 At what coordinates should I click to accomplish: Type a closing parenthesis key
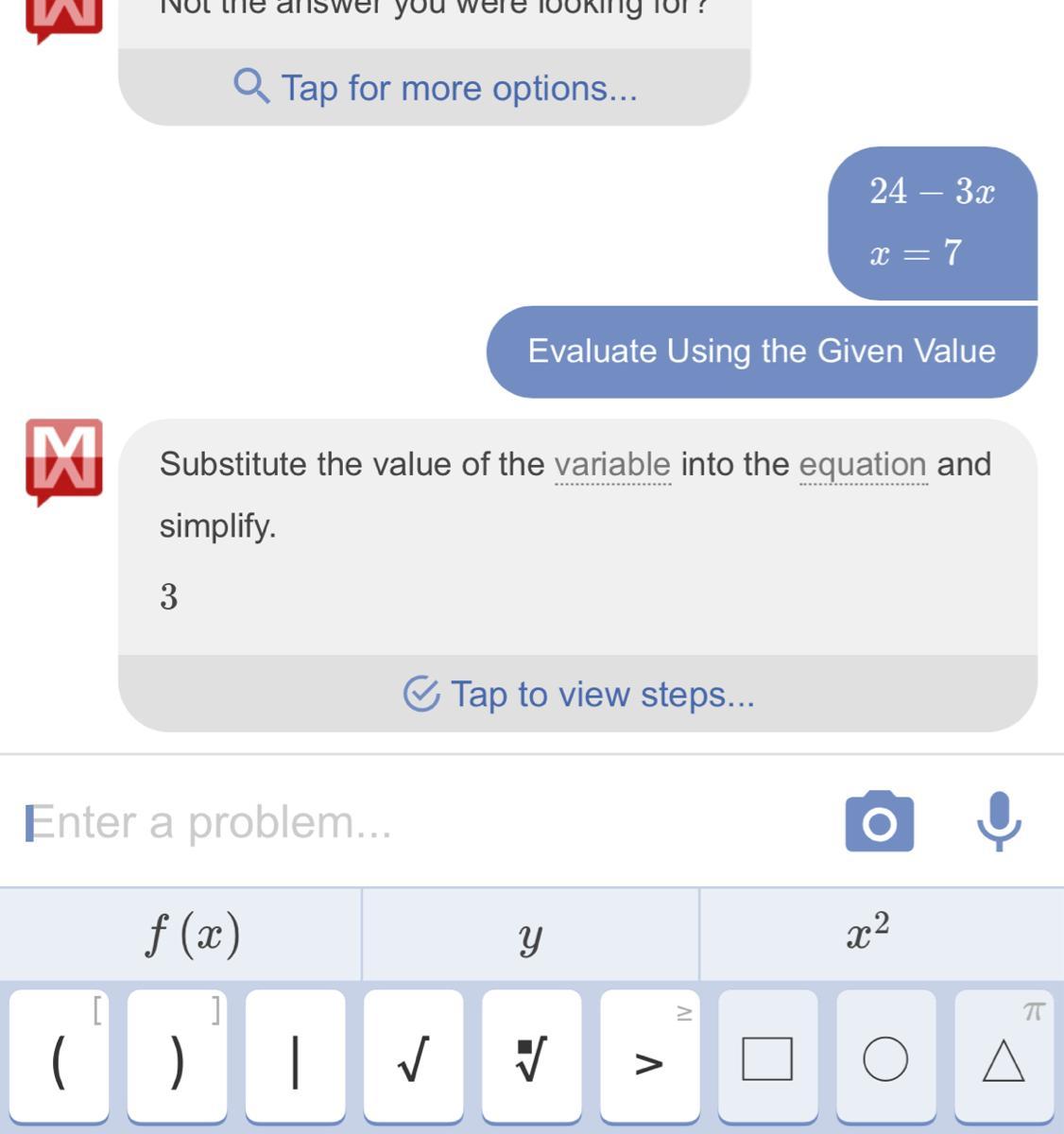[x=177, y=1057]
